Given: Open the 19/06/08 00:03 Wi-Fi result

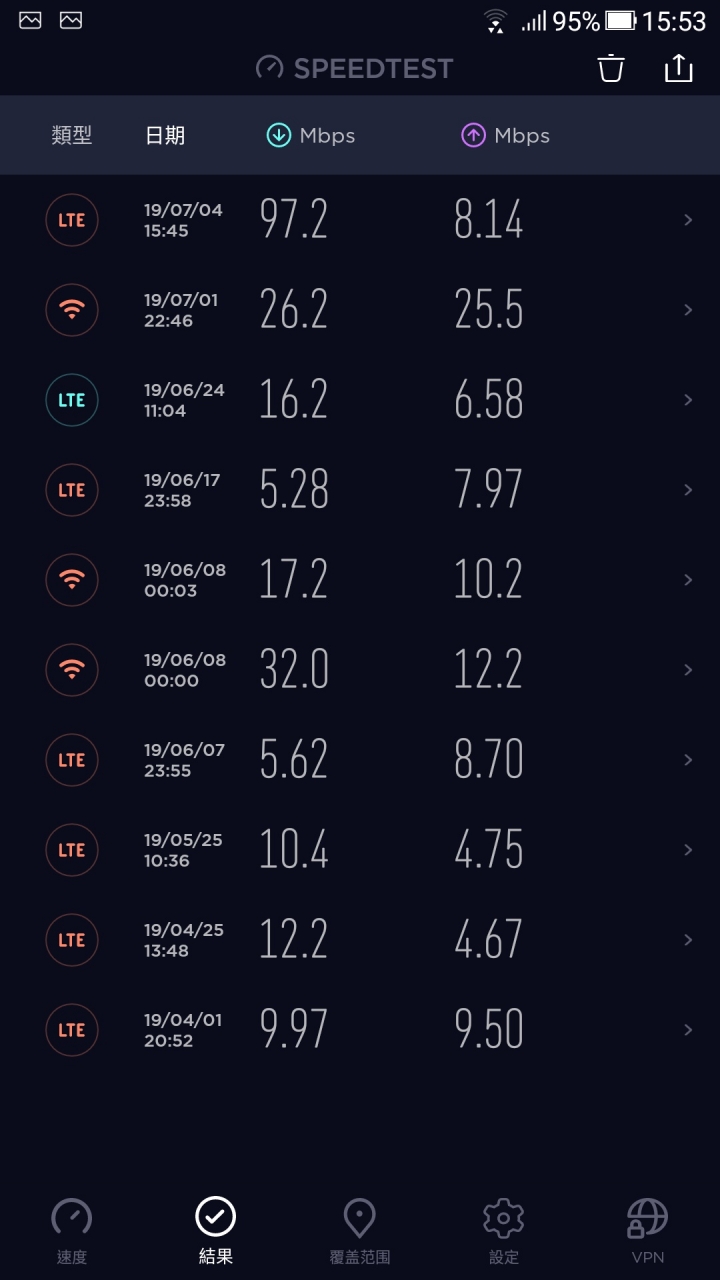Looking at the screenshot, I should (x=360, y=580).
